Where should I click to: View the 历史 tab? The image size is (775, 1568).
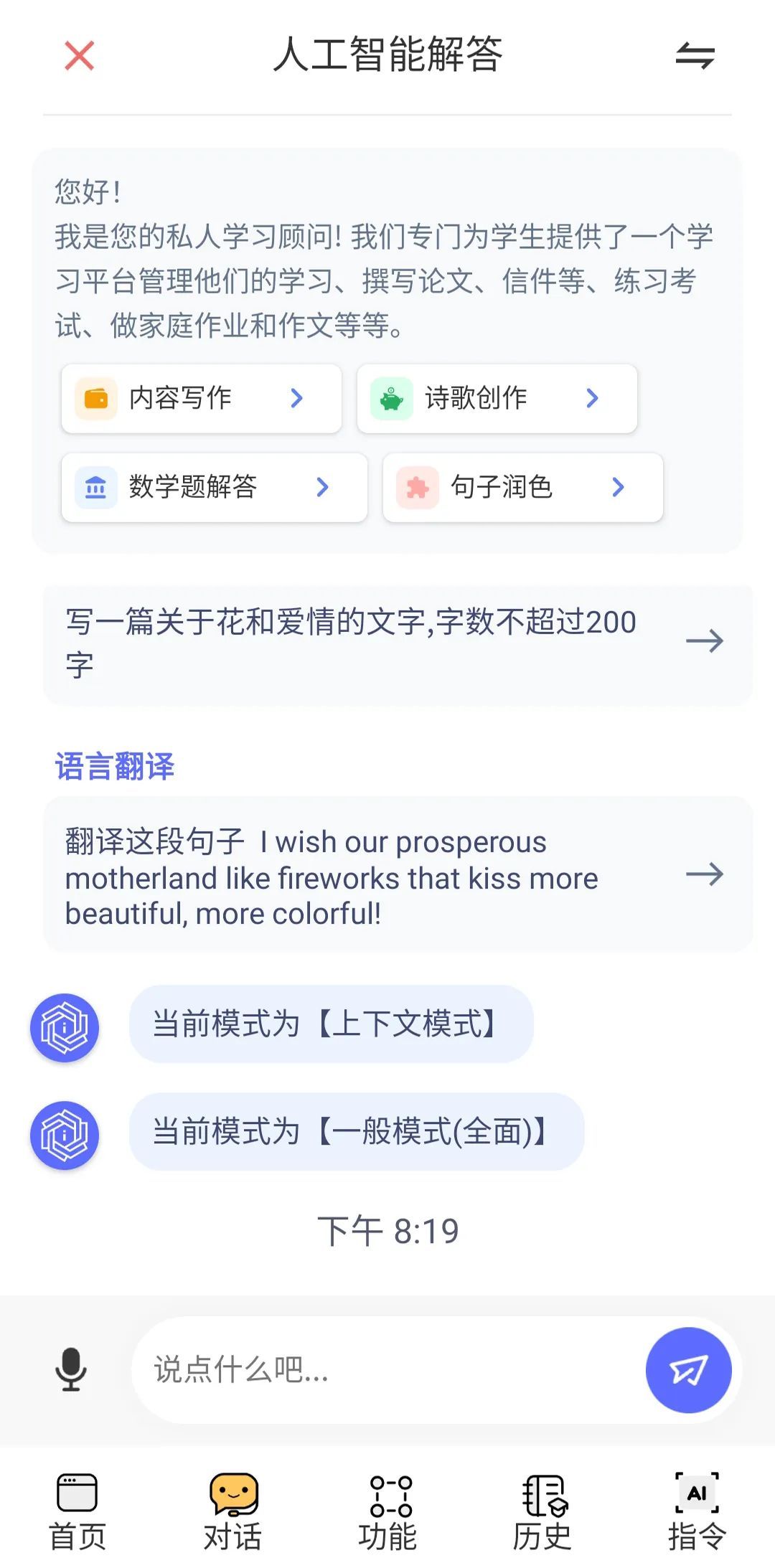(x=542, y=1511)
